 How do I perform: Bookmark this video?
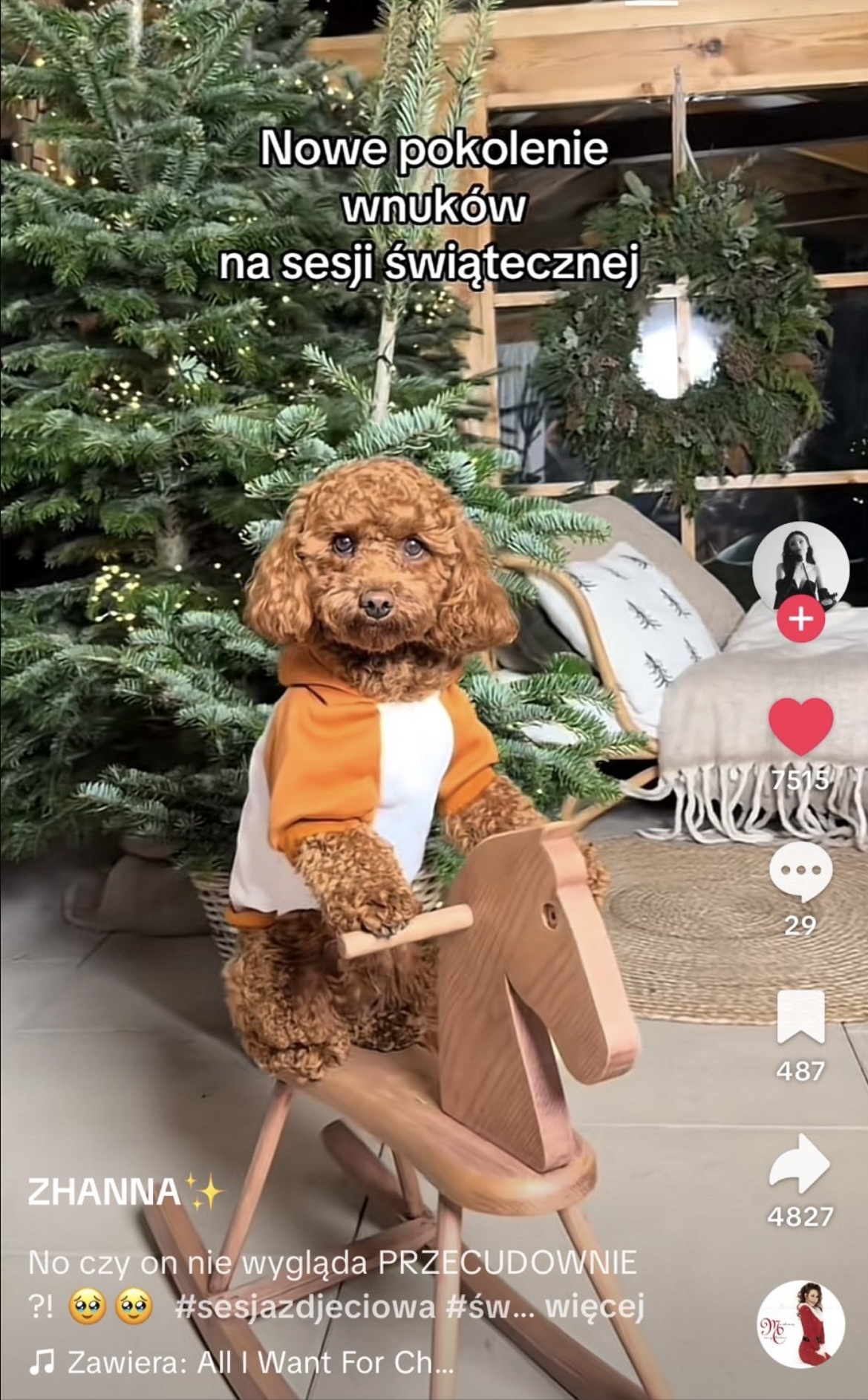coord(800,1017)
